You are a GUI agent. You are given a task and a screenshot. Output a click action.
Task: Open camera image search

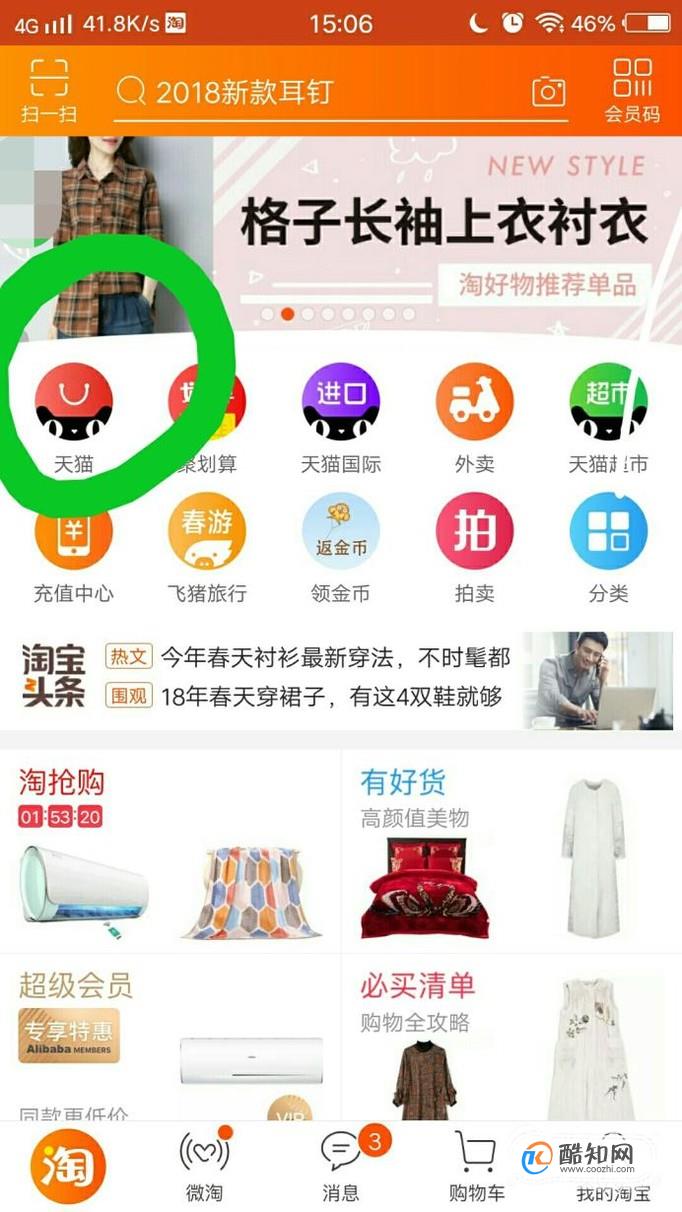point(548,92)
